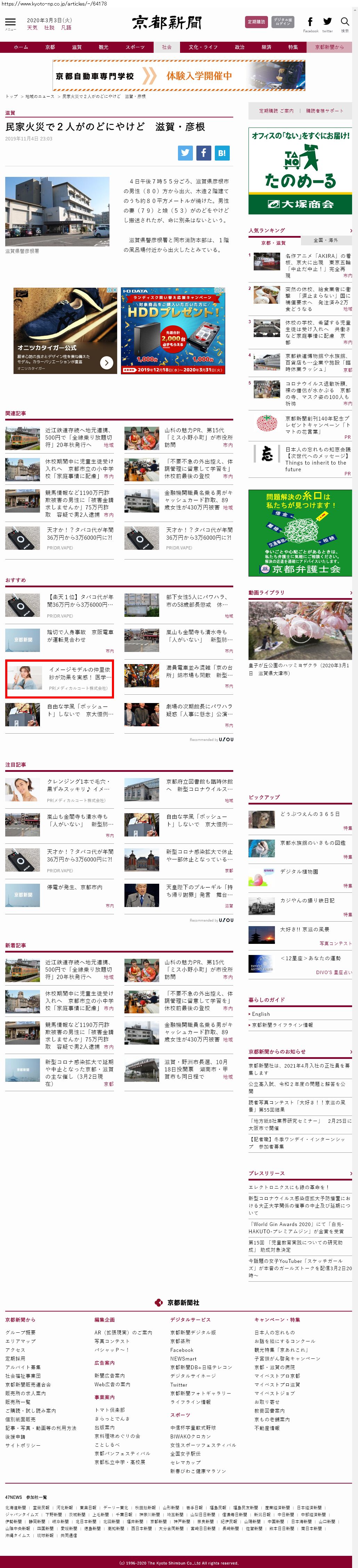Share article on Facebook

(203, 153)
